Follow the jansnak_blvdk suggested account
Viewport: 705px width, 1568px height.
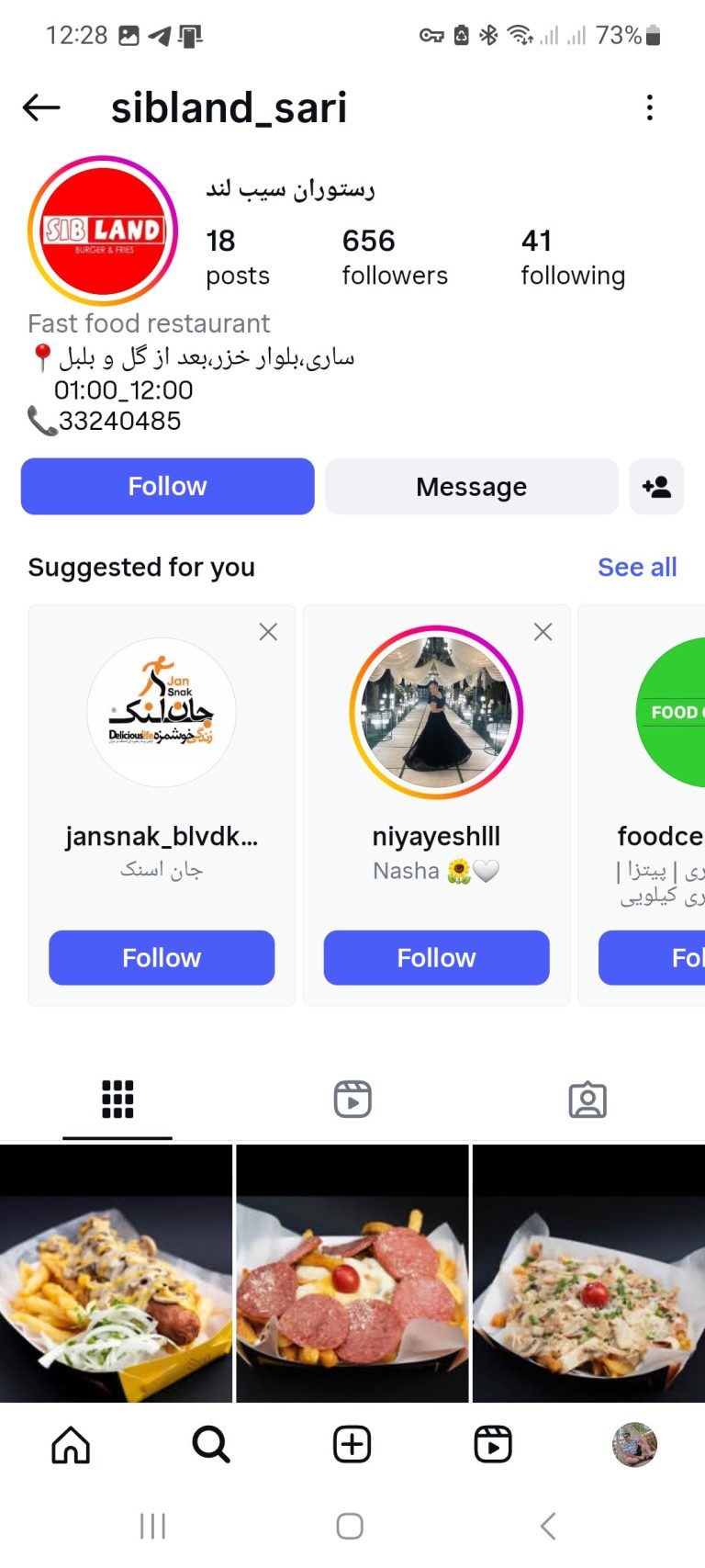(x=162, y=957)
